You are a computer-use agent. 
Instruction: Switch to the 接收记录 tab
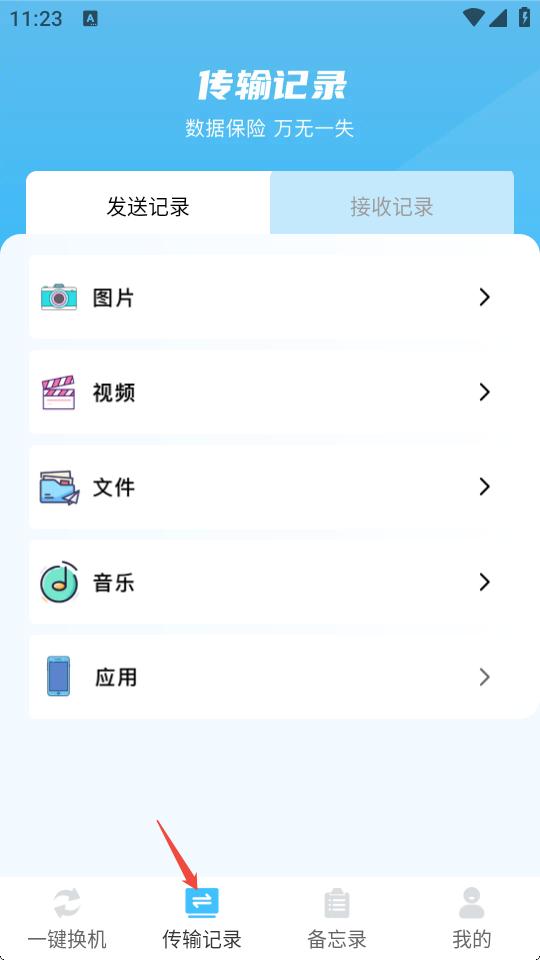pyautogui.click(x=392, y=206)
